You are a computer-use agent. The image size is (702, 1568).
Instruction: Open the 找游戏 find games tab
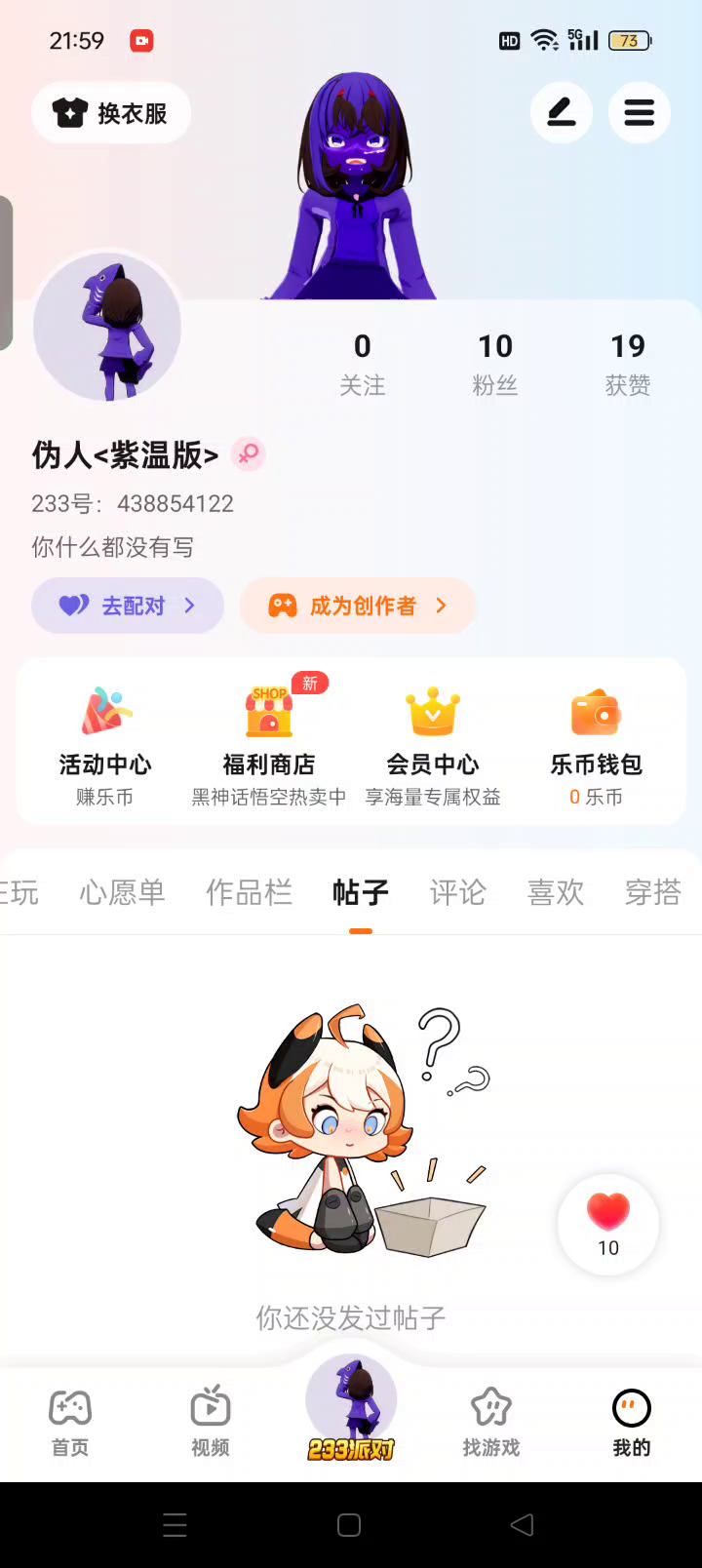point(491,1423)
